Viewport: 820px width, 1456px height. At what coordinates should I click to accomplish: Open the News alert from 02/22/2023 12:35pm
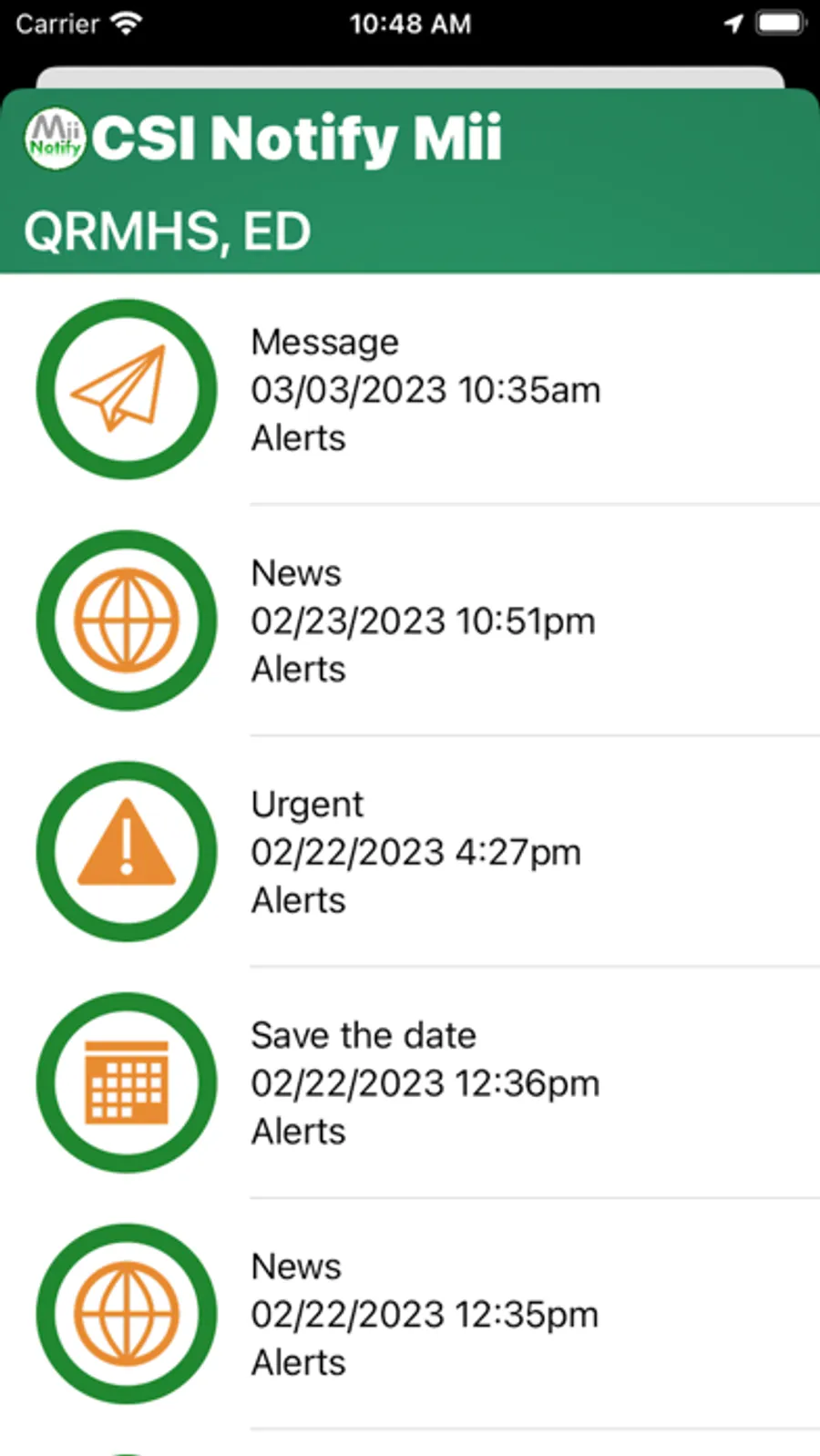click(425, 1315)
